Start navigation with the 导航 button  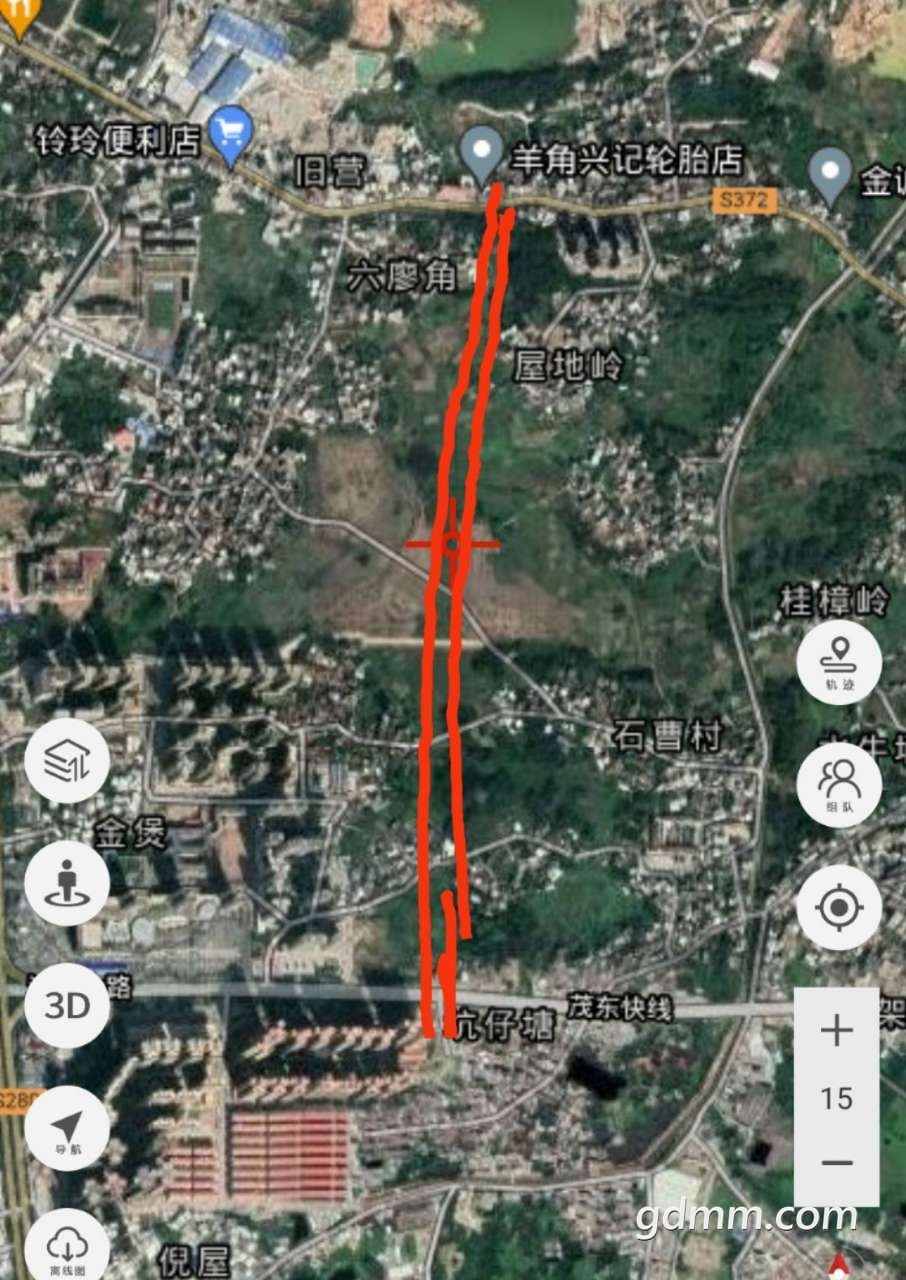67,1127
